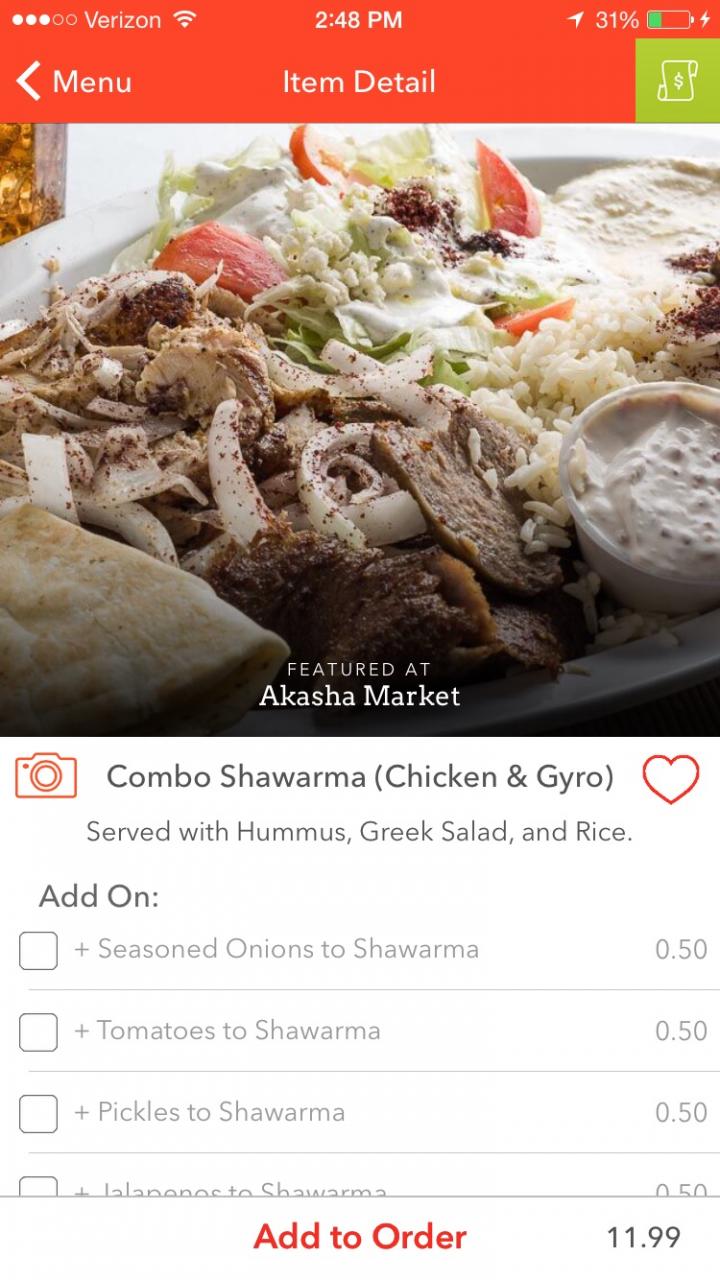Image resolution: width=720 pixels, height=1280 pixels.
Task: Enable Pickles to Shawarma add-on
Action: click(x=38, y=1113)
